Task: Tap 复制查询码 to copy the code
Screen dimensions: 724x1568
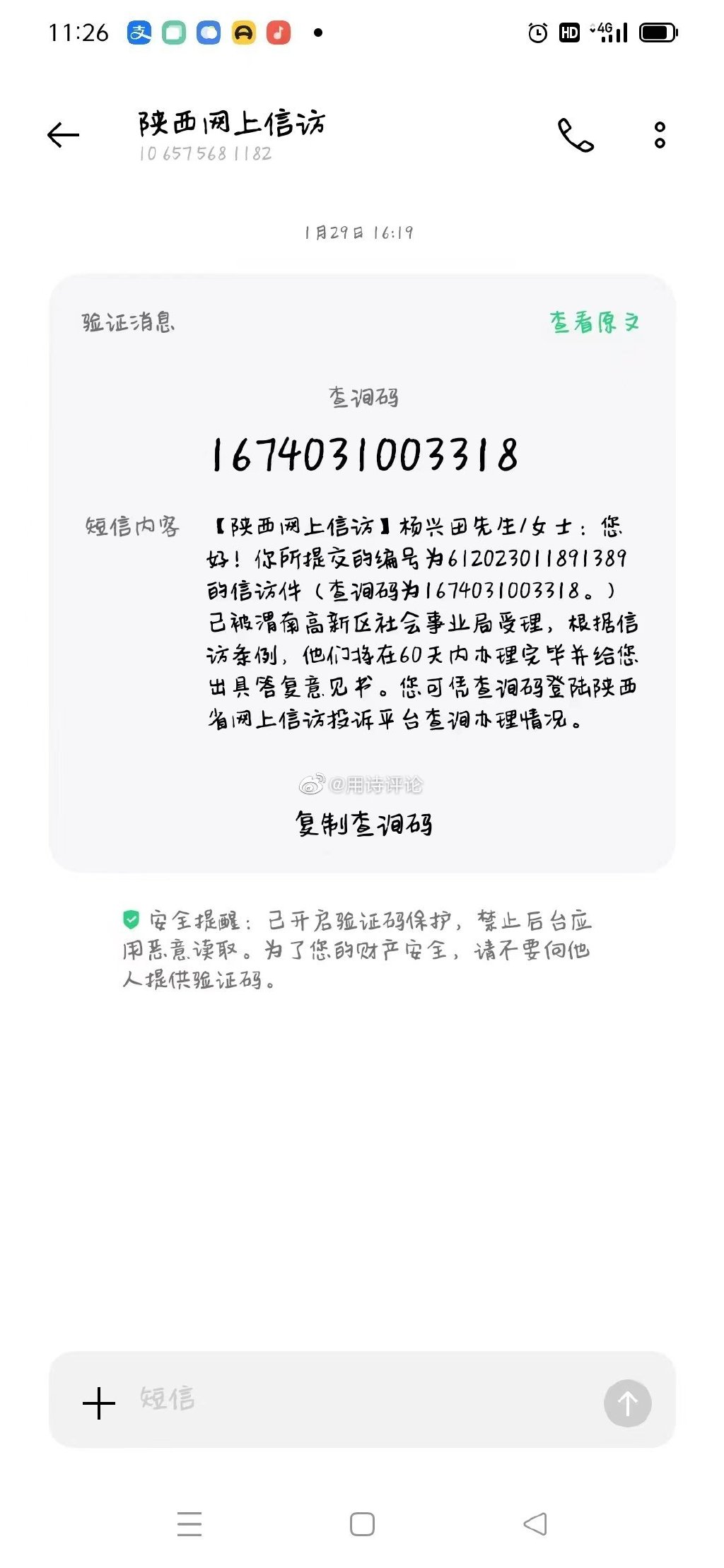Action: (x=363, y=824)
